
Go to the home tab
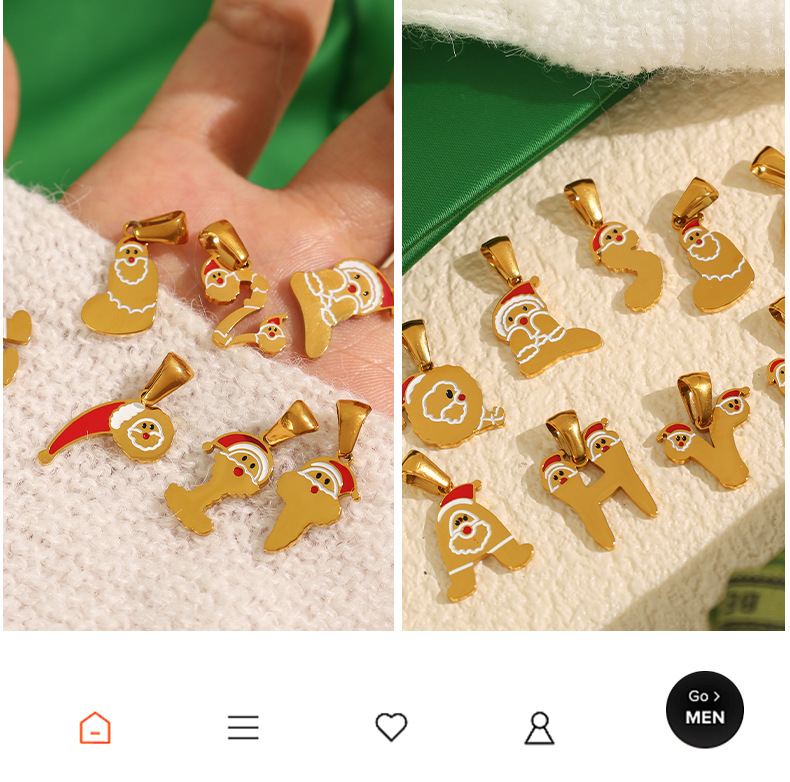[x=95, y=727]
